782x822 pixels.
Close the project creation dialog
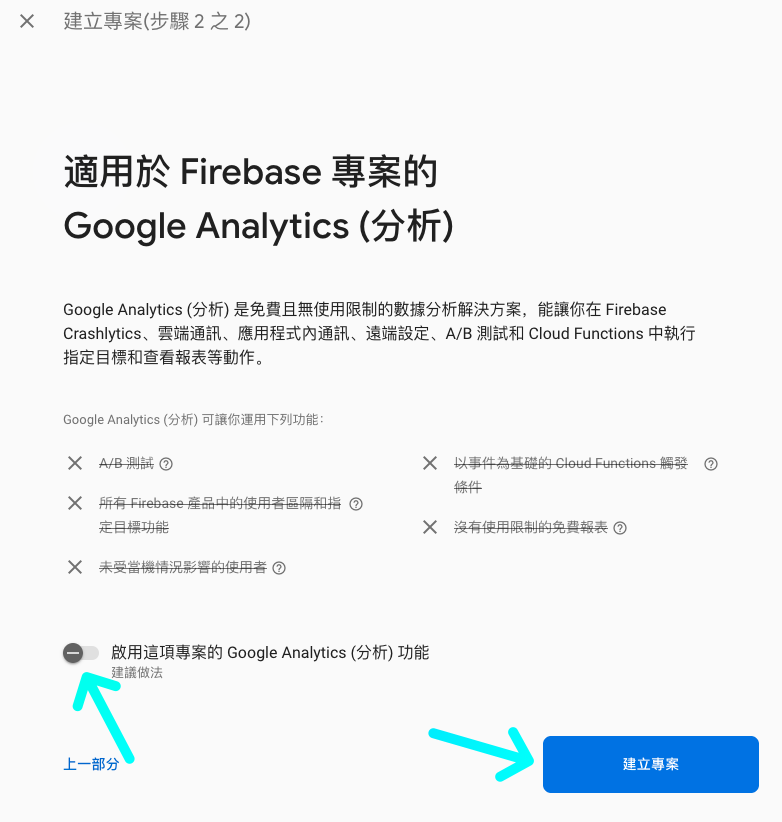(27, 21)
